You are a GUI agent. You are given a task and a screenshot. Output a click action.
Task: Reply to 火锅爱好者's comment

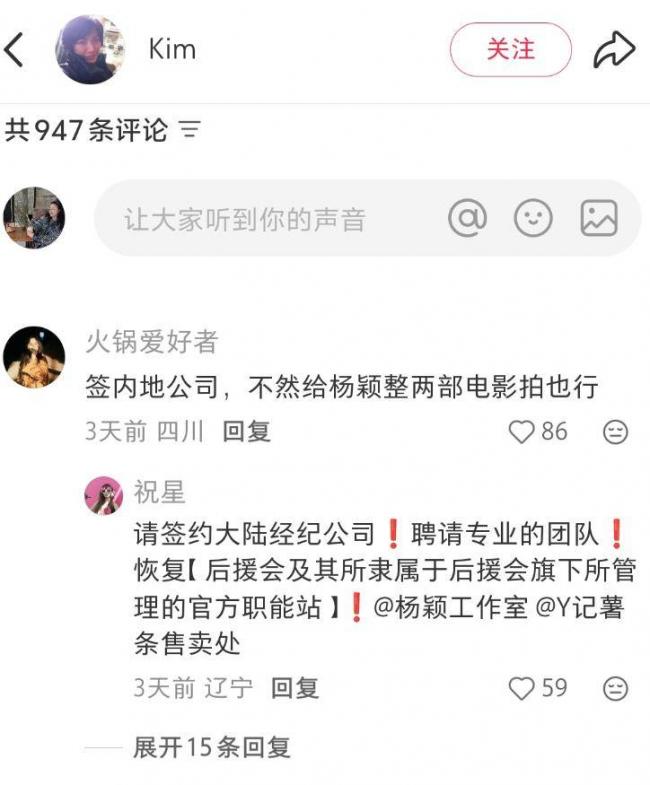[x=246, y=432]
